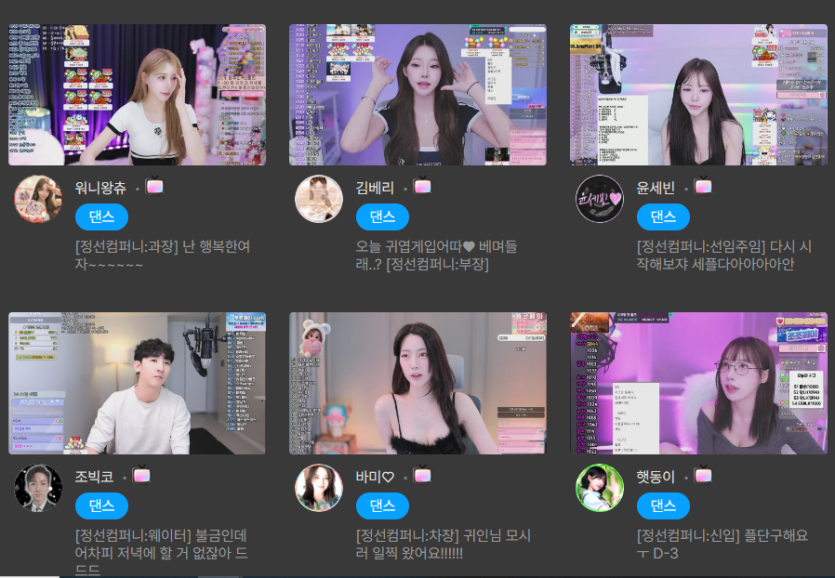Open 워니왕츄's live stream thumbnail
Screen dimensions: 835x578
coord(137,95)
